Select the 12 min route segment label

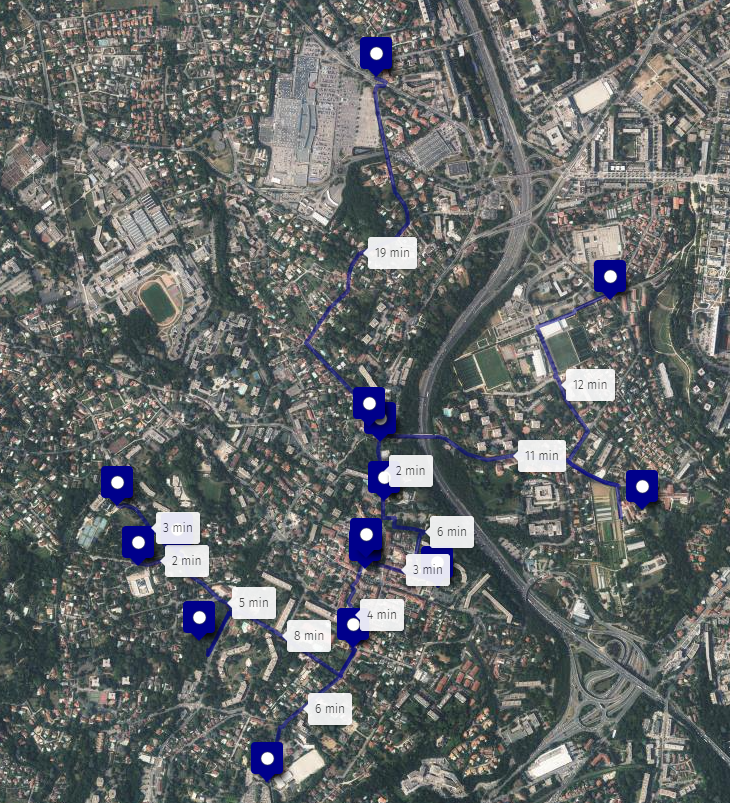pyautogui.click(x=589, y=384)
